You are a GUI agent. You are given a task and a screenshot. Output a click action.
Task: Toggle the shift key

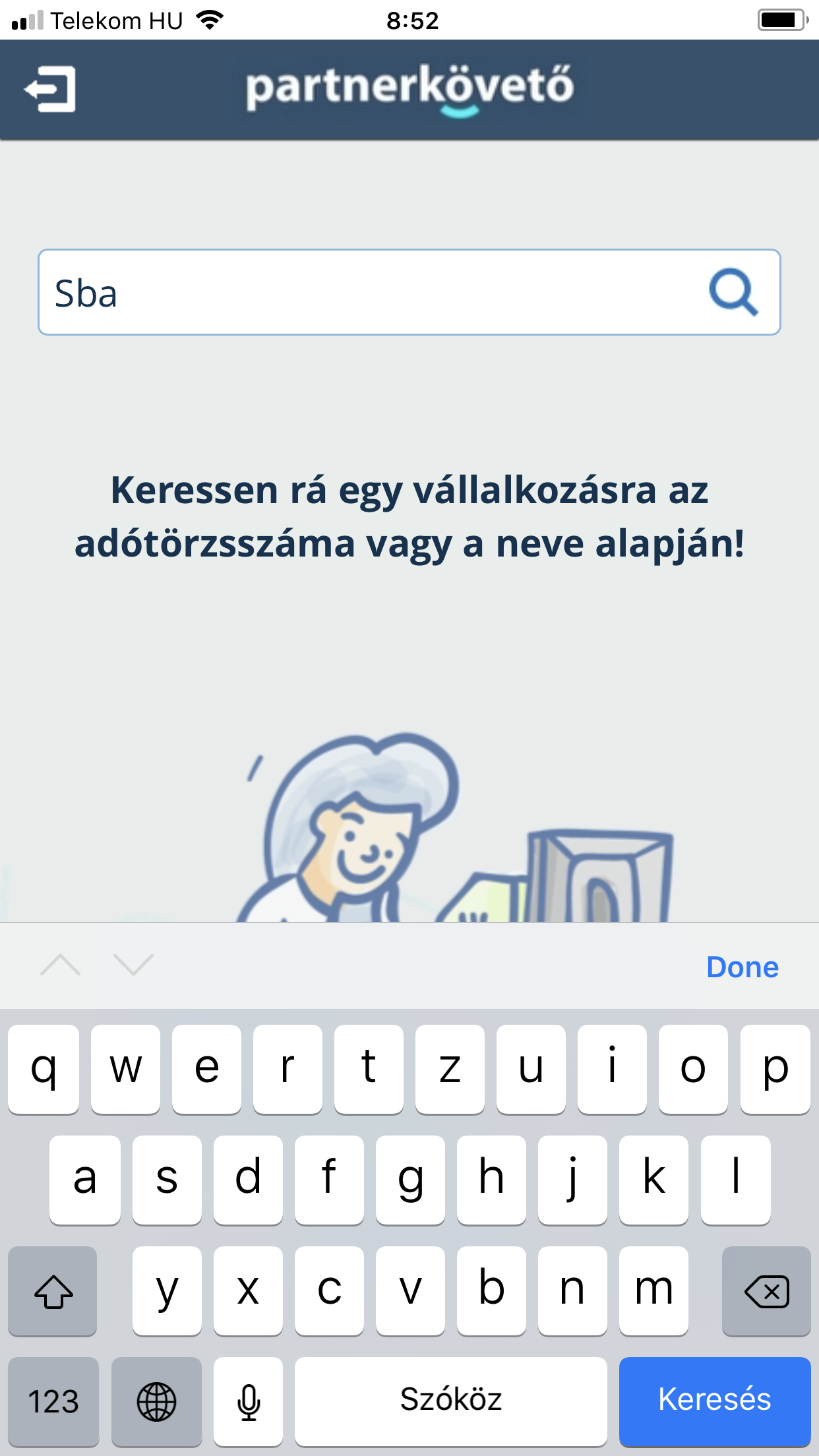click(53, 1291)
